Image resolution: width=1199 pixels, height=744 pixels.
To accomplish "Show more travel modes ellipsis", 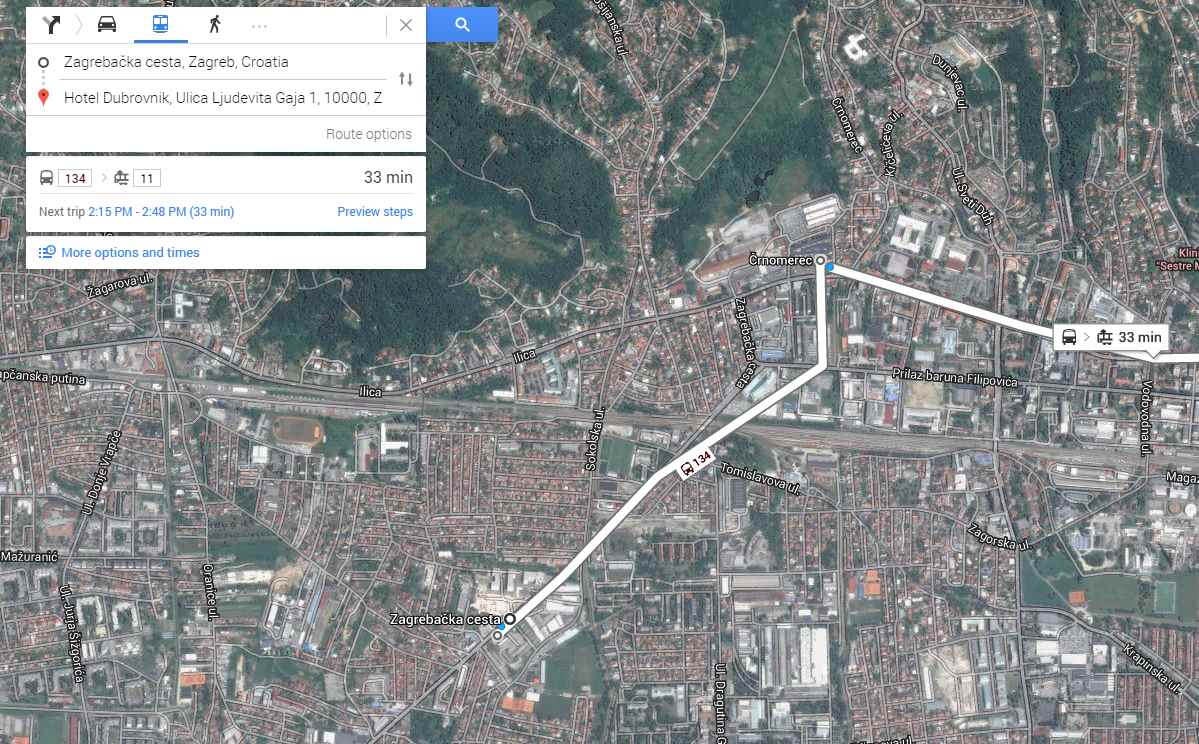I will [x=259, y=25].
